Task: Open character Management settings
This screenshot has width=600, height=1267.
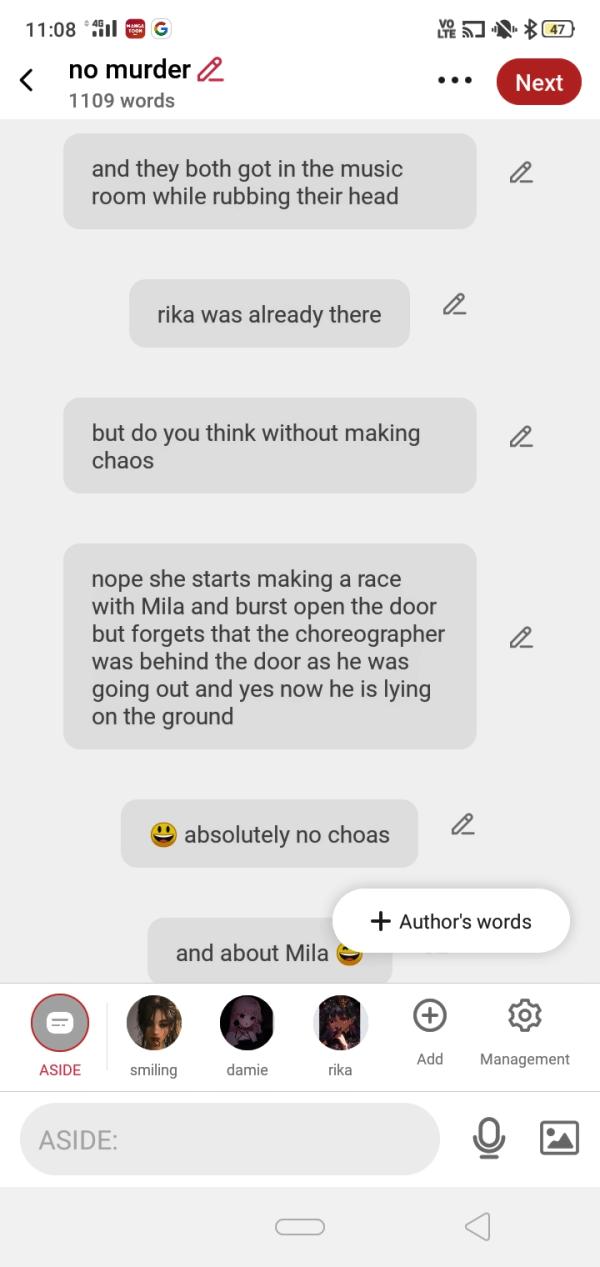Action: tap(524, 1017)
